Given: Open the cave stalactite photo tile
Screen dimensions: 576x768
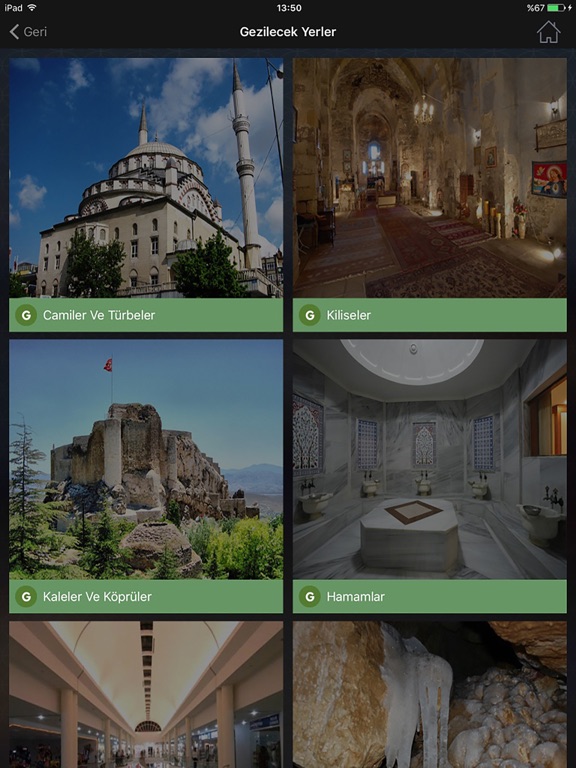Looking at the screenshot, I should click(430, 695).
